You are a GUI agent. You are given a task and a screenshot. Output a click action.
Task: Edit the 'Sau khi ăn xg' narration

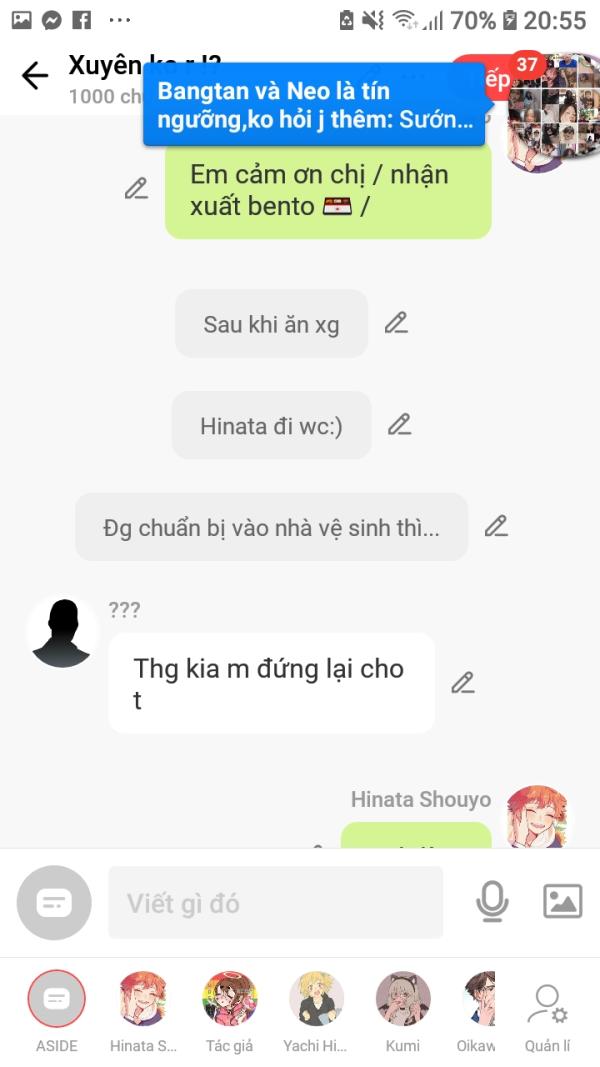[x=396, y=323]
